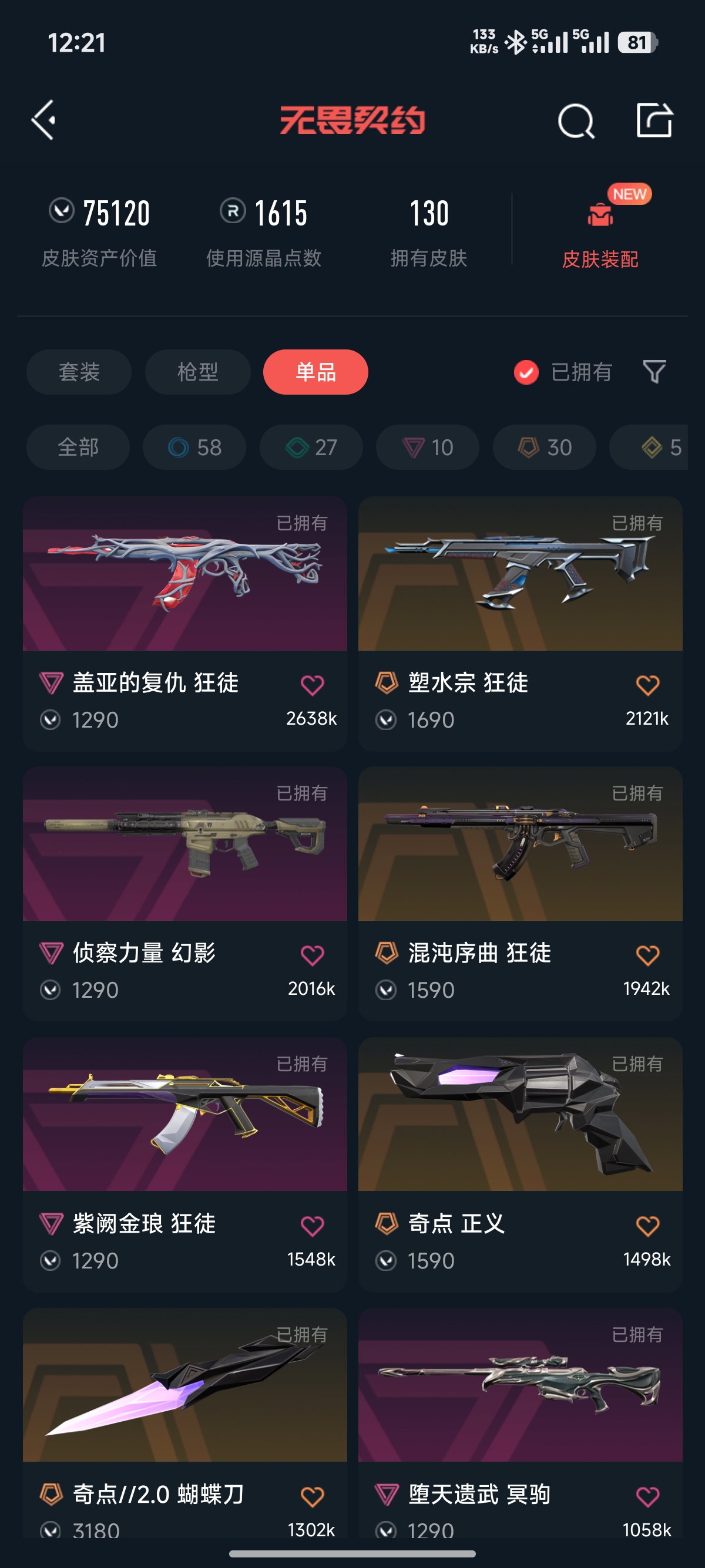Go back using the top-left arrow
This screenshot has width=705, height=1568.
45,120
